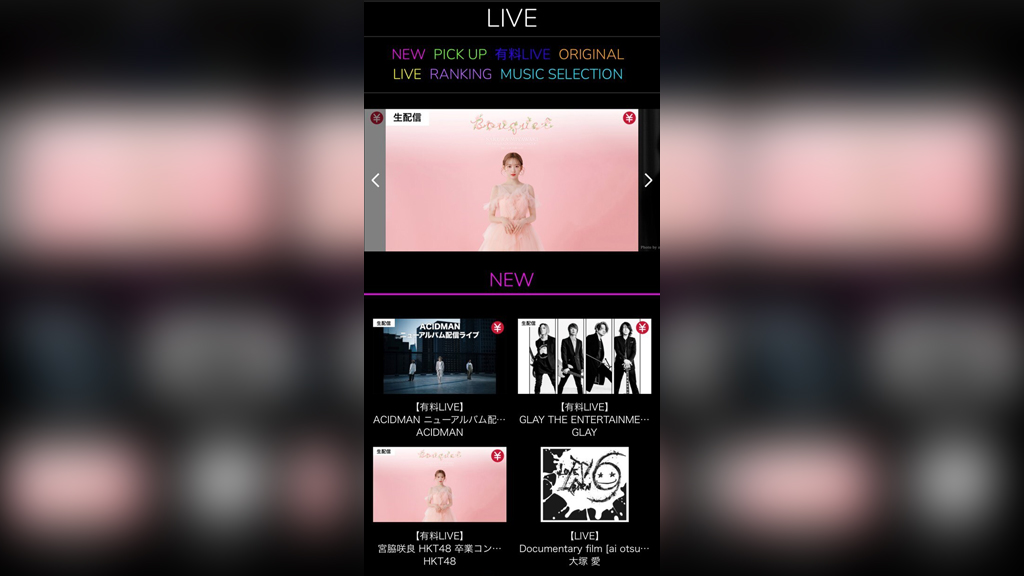Open ACIDMAN new album live stream
Viewport: 1024px width, 576px height.
[x=440, y=357]
